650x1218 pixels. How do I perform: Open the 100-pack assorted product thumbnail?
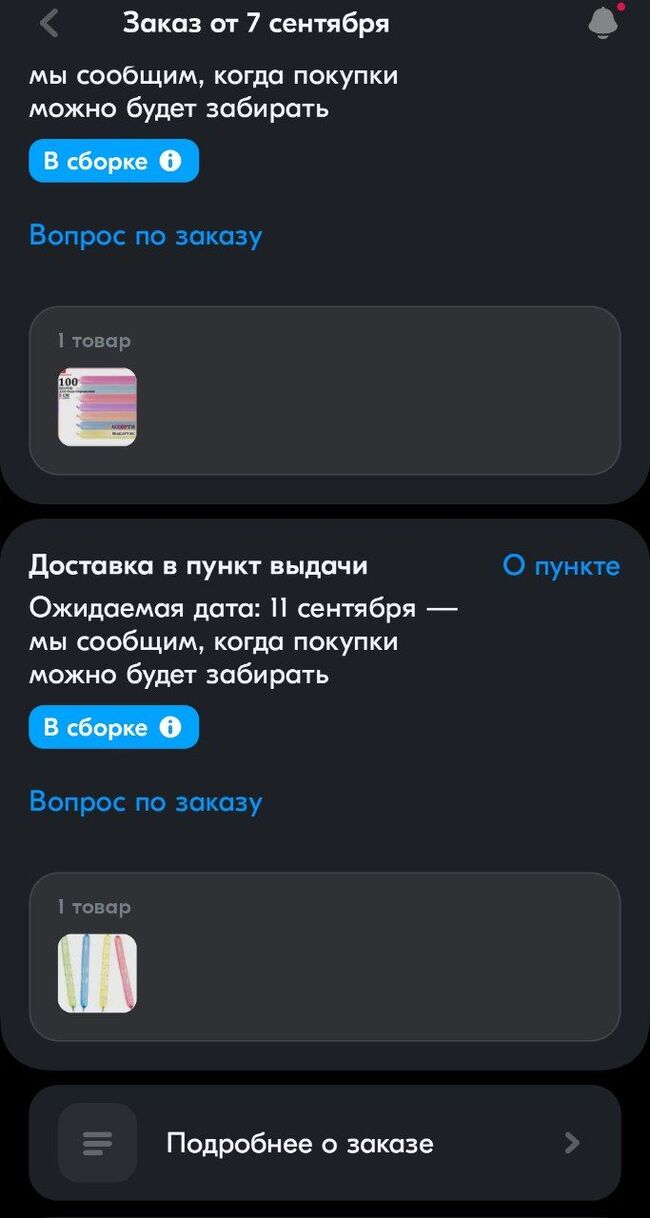click(x=97, y=407)
